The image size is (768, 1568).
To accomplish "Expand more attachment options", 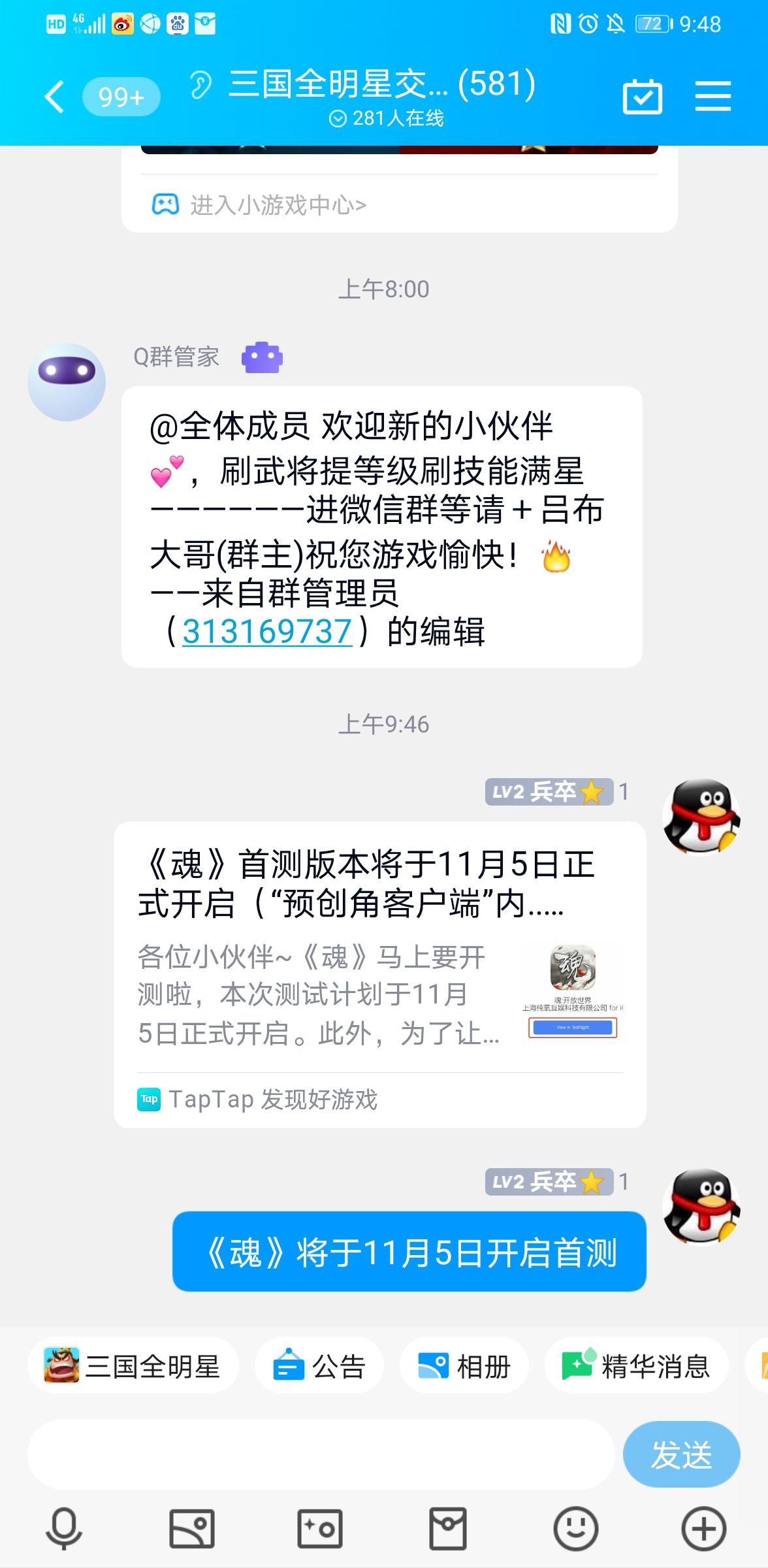I will click(703, 1529).
